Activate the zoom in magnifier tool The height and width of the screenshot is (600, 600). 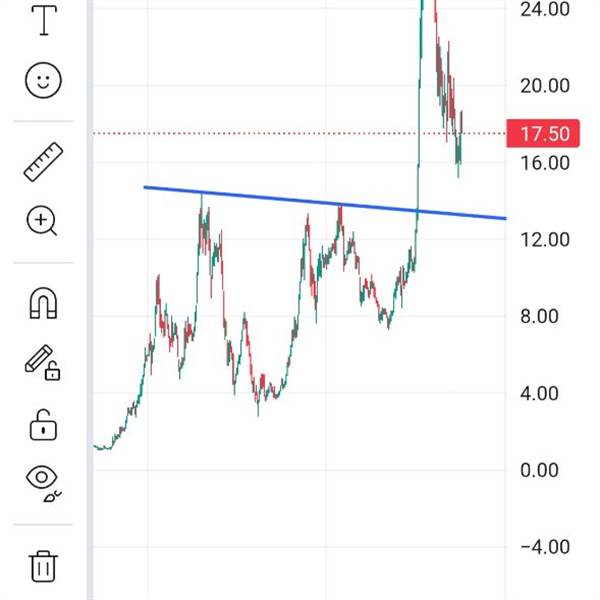click(42, 221)
